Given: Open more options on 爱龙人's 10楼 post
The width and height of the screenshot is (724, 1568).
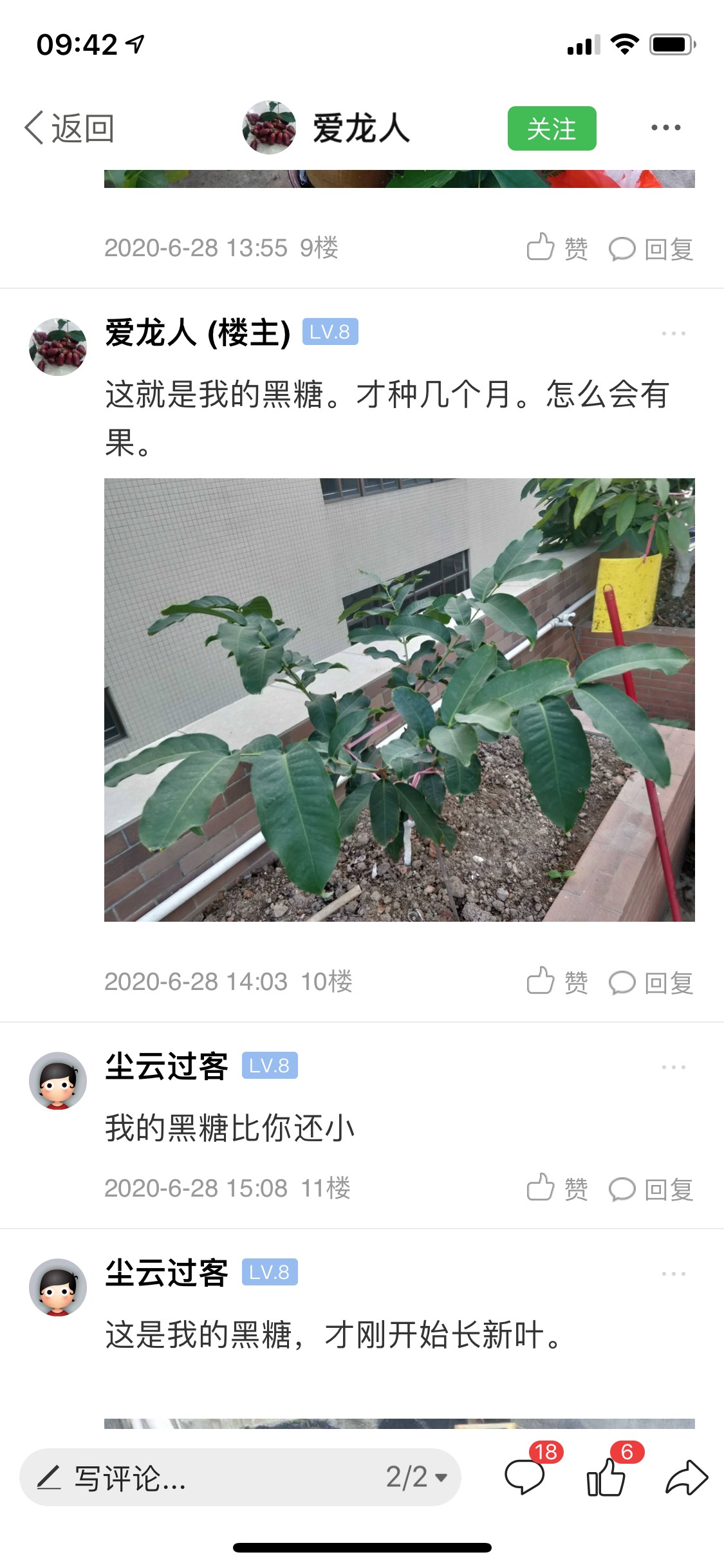Looking at the screenshot, I should click(673, 333).
